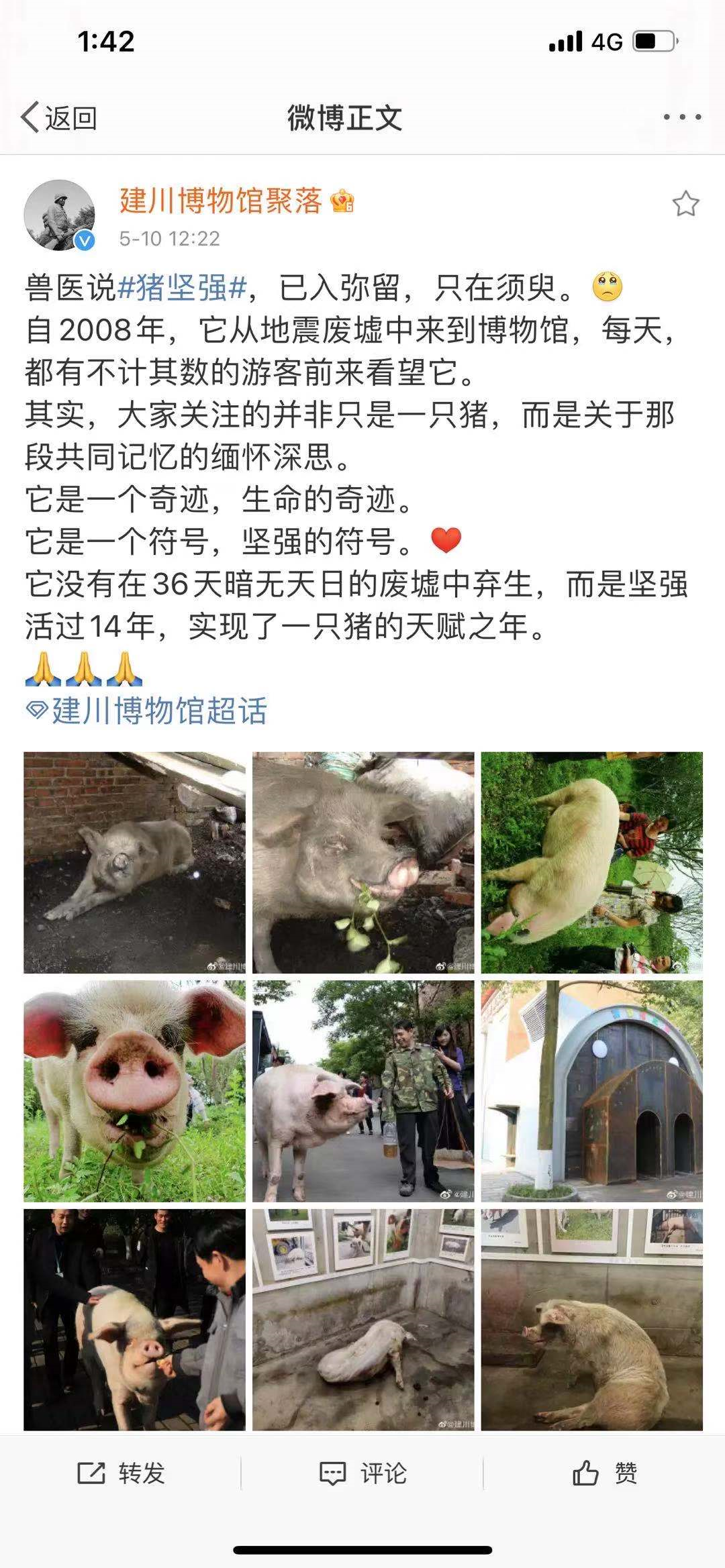This screenshot has height=1568, width=725.
Task: Open the three-dot overflow menu
Action: (682, 117)
